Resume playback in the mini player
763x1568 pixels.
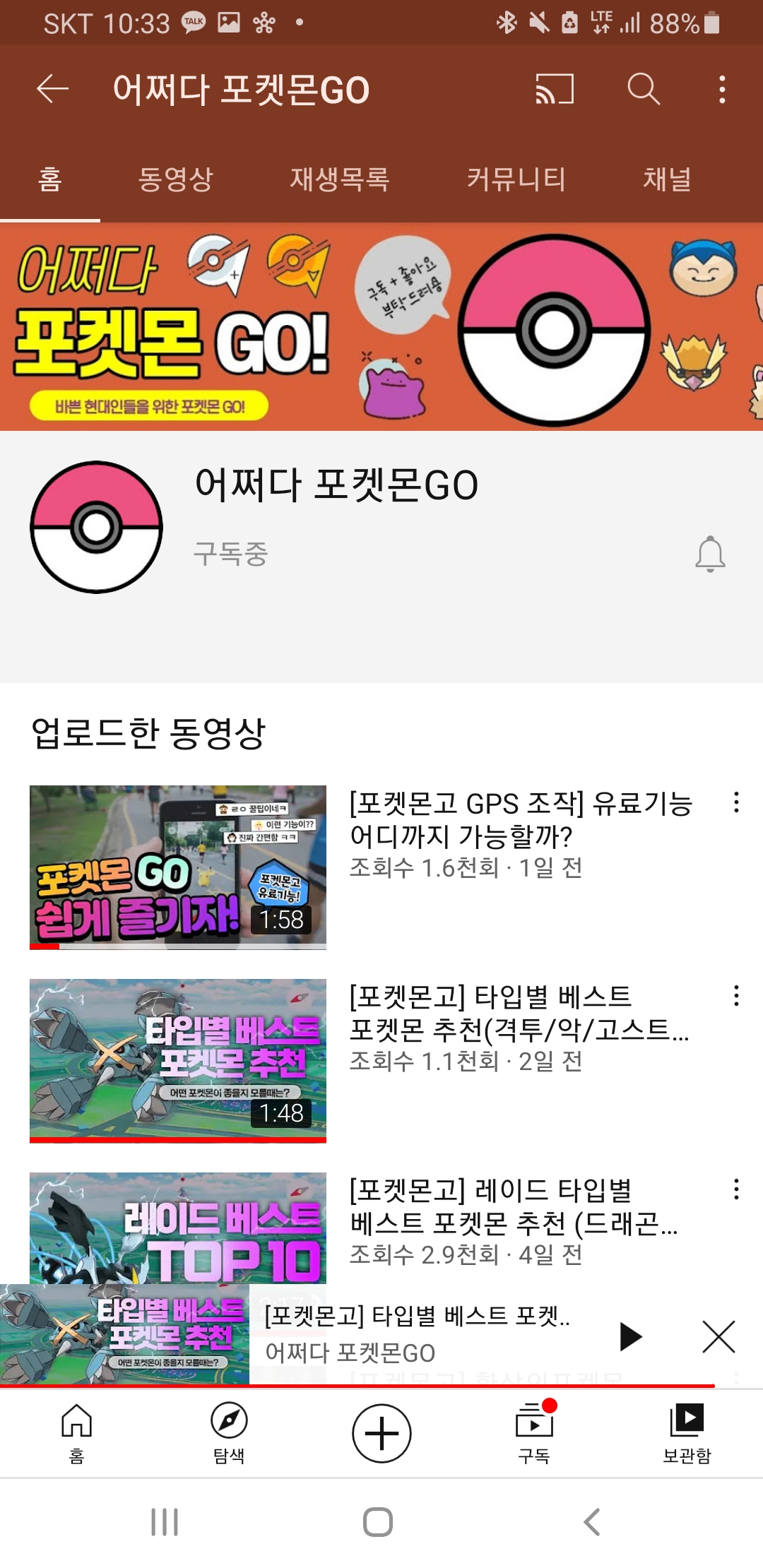point(629,1336)
